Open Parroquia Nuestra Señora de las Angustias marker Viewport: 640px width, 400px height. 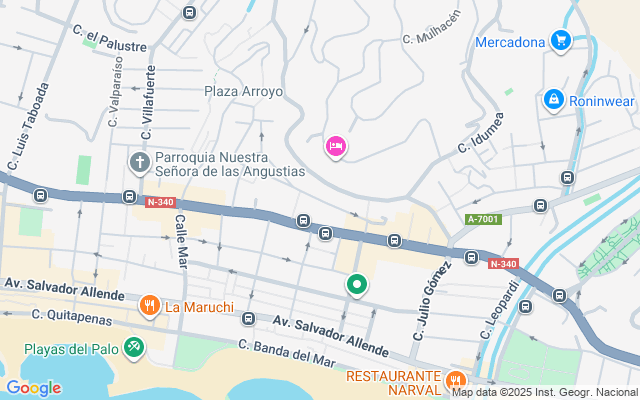pos(140,162)
